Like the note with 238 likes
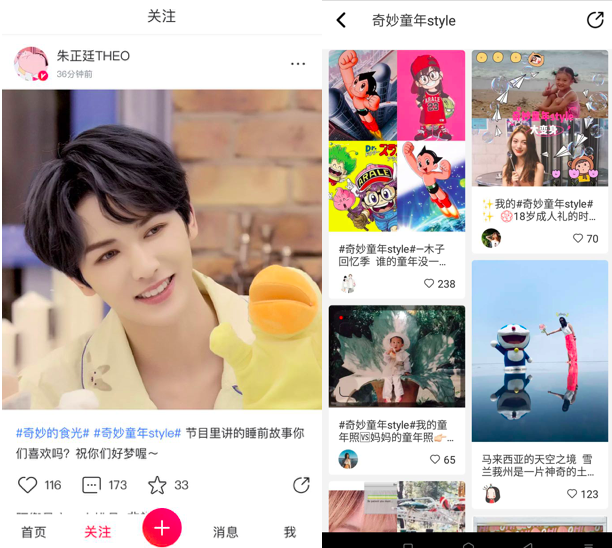The image size is (612, 548). coord(430,284)
